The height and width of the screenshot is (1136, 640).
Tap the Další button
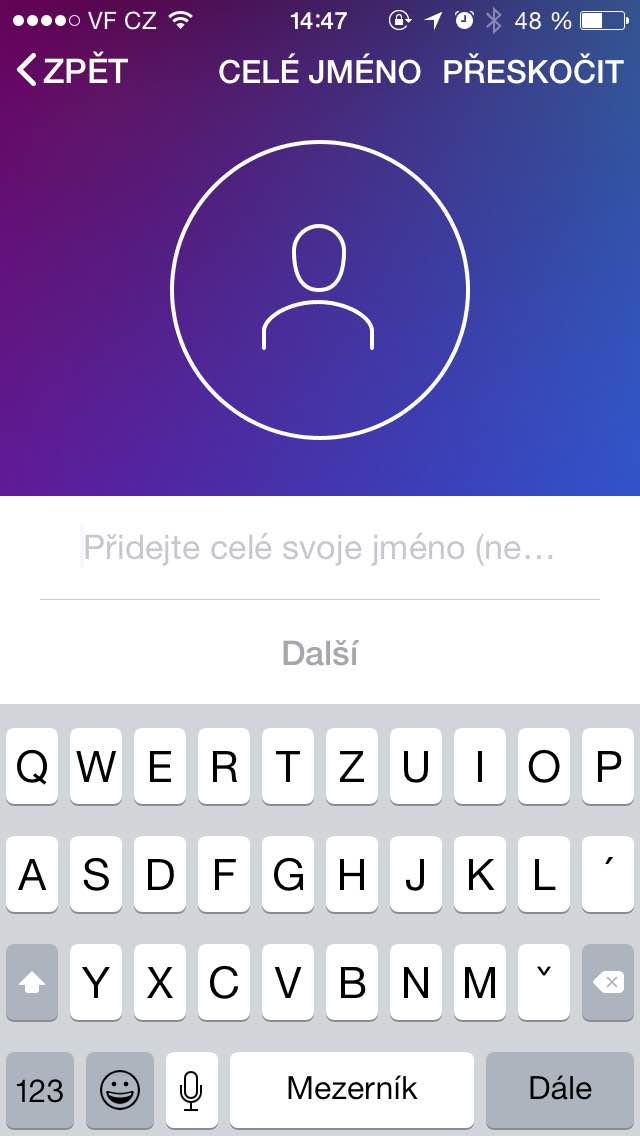[x=320, y=654]
